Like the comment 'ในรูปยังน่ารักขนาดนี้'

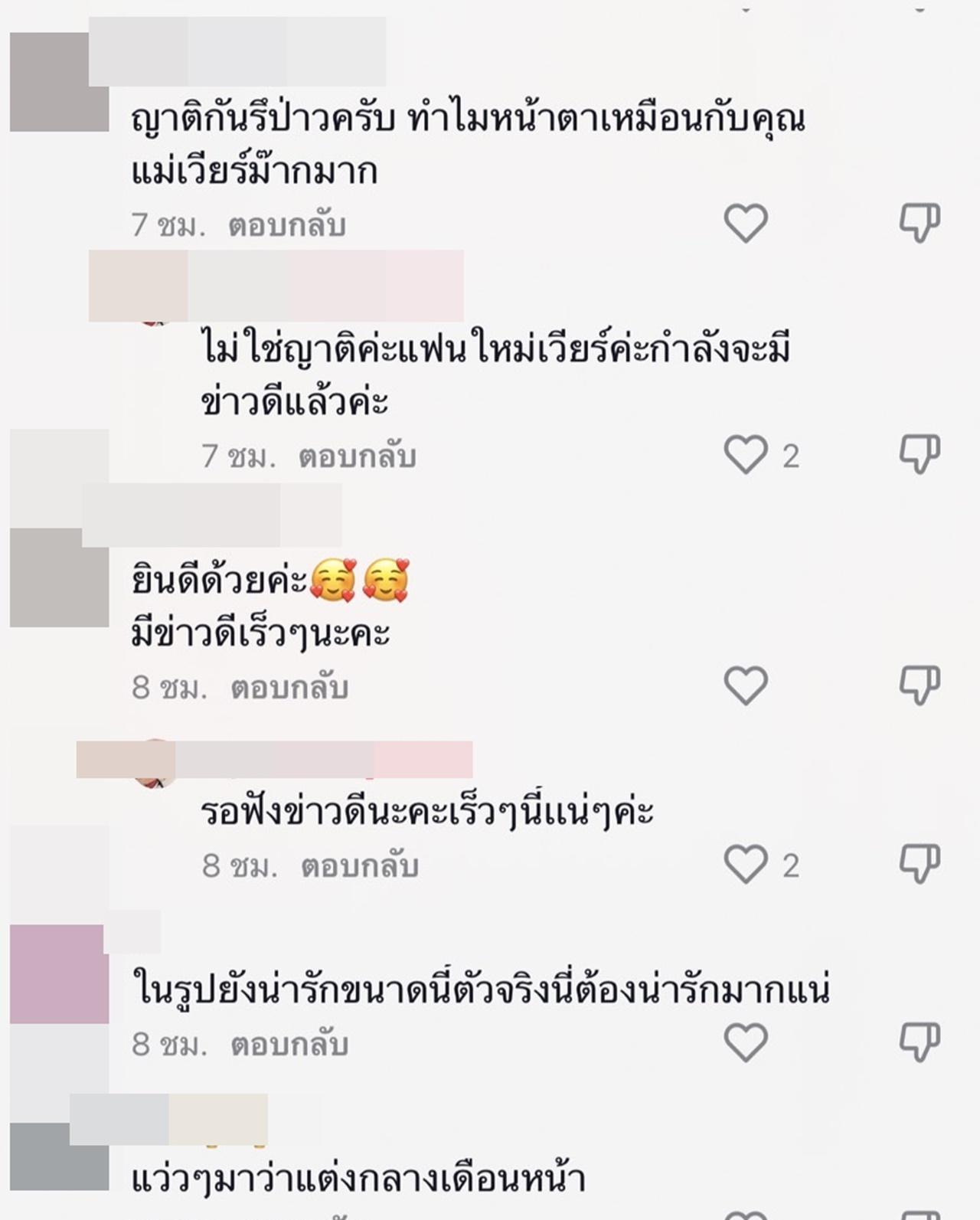click(745, 1042)
